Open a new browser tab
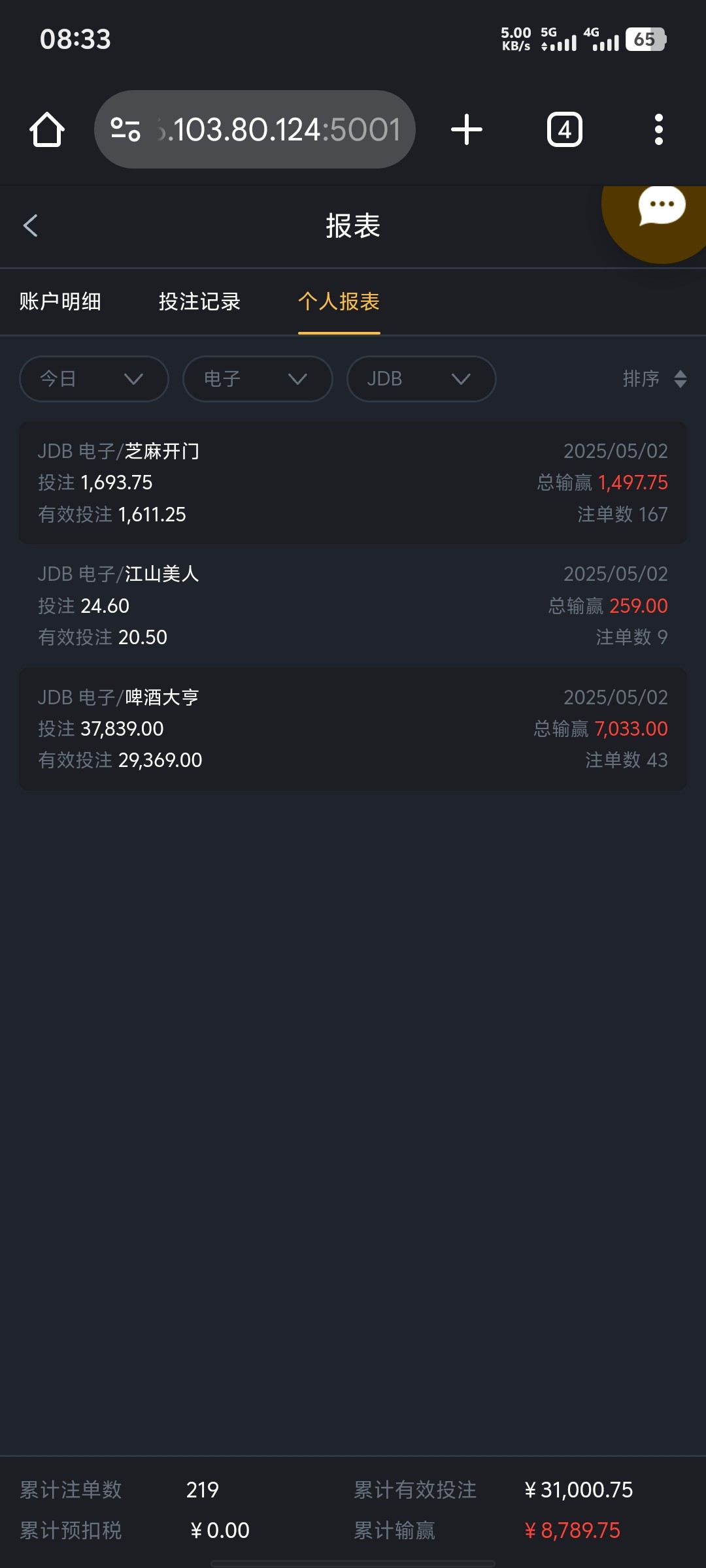The width and height of the screenshot is (706, 1568). pyautogui.click(x=467, y=129)
